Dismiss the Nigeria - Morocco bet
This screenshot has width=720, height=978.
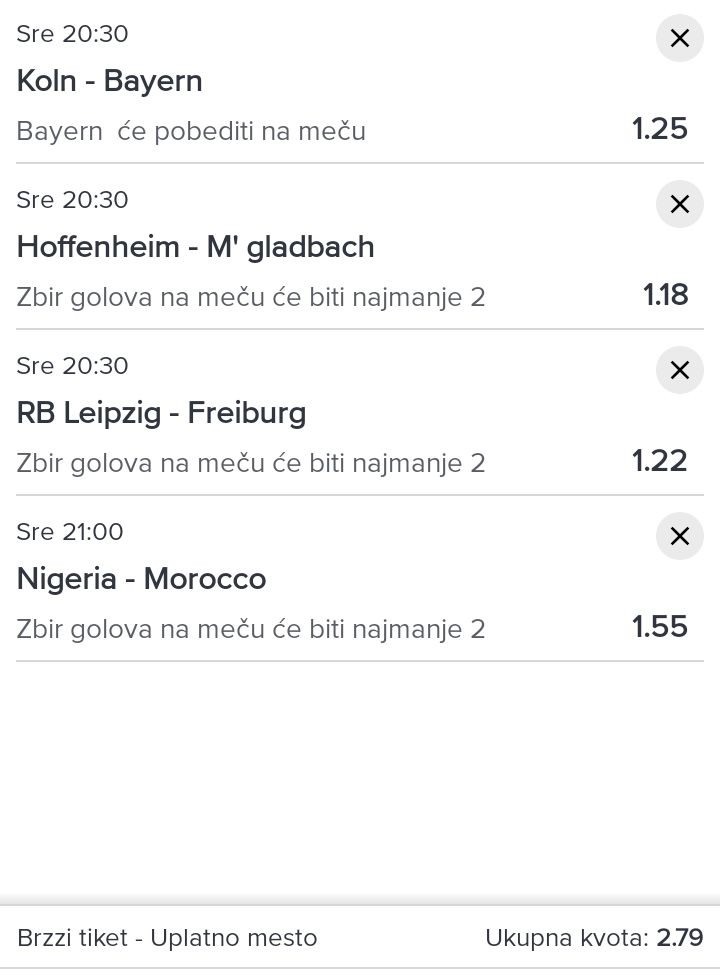(679, 537)
